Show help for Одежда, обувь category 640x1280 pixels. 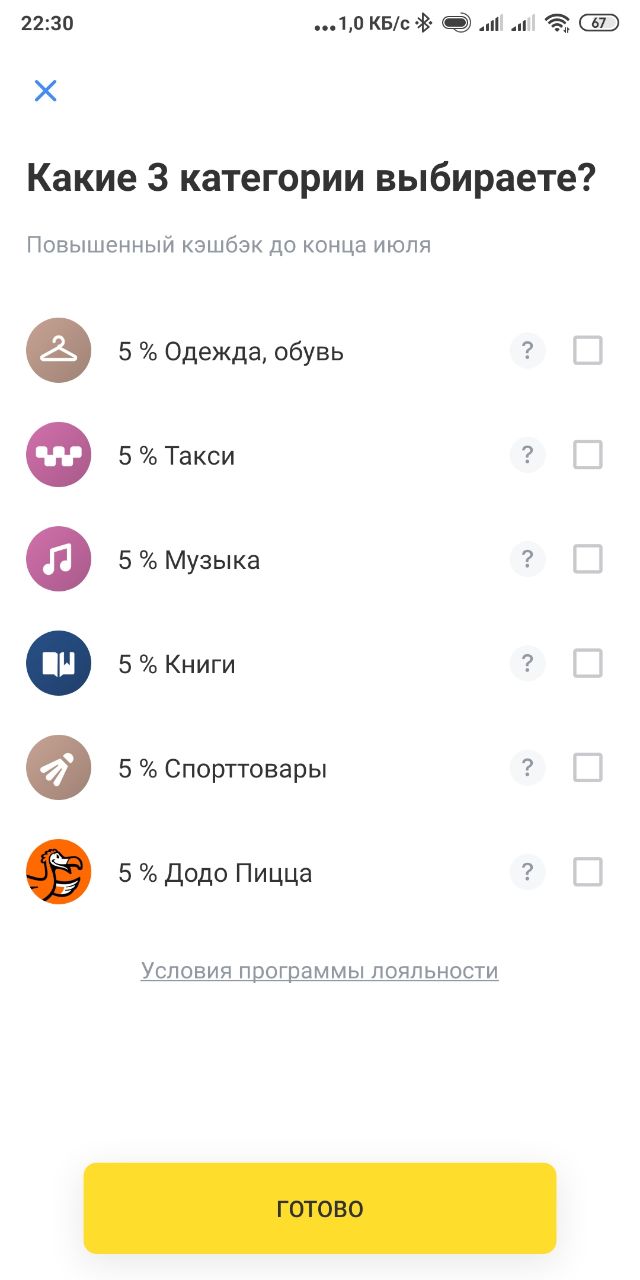tap(528, 351)
